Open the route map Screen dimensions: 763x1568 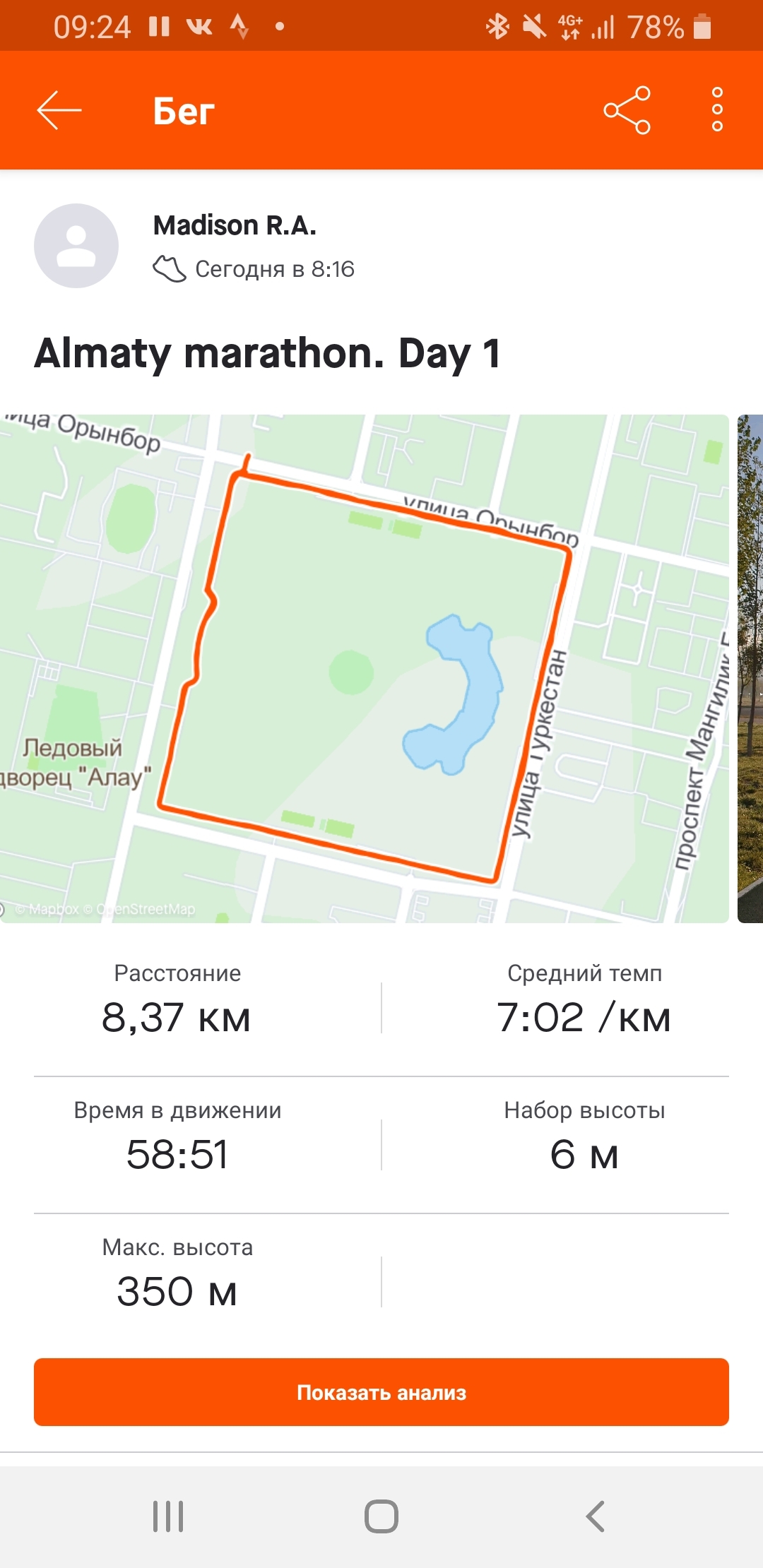364,668
